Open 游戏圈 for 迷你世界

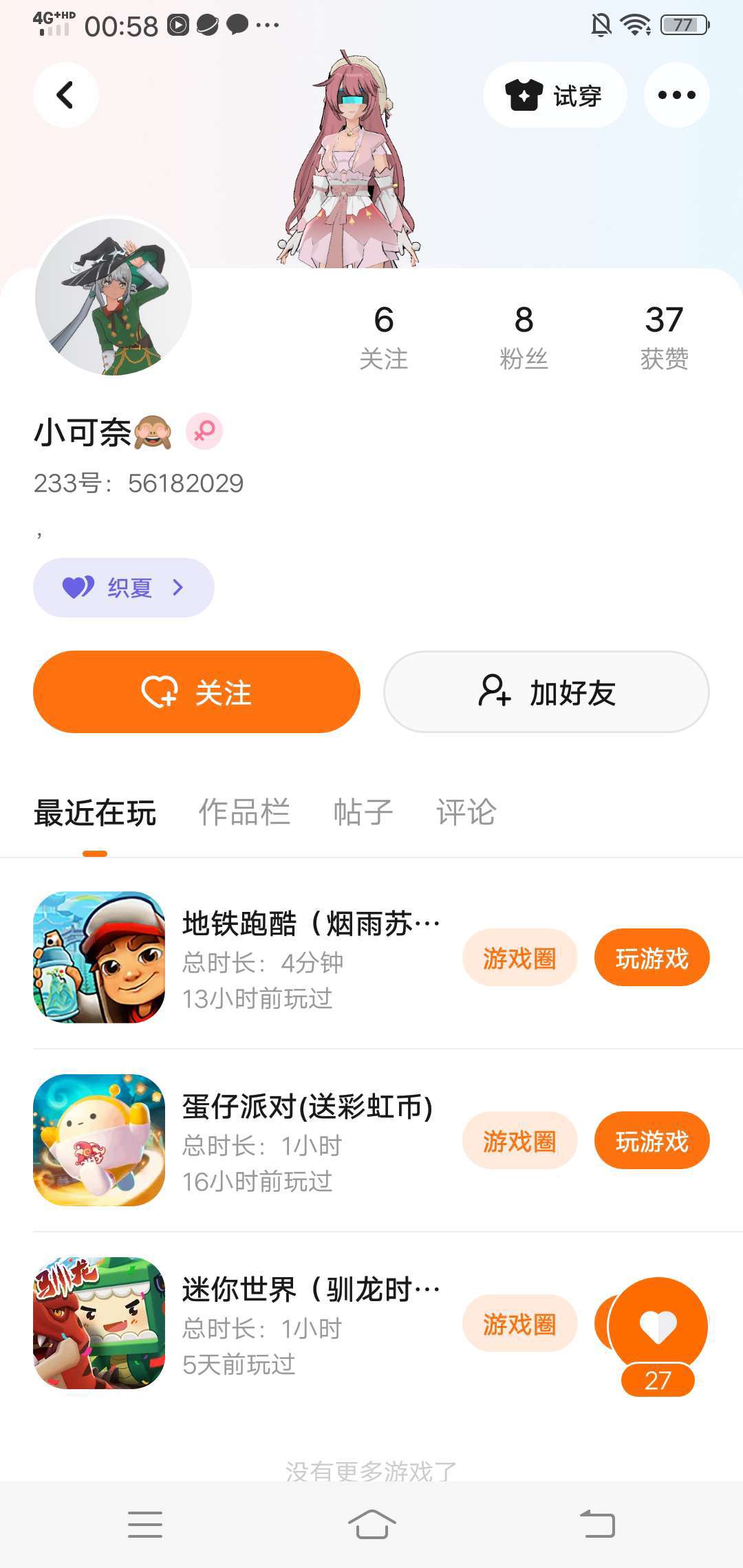[519, 1324]
